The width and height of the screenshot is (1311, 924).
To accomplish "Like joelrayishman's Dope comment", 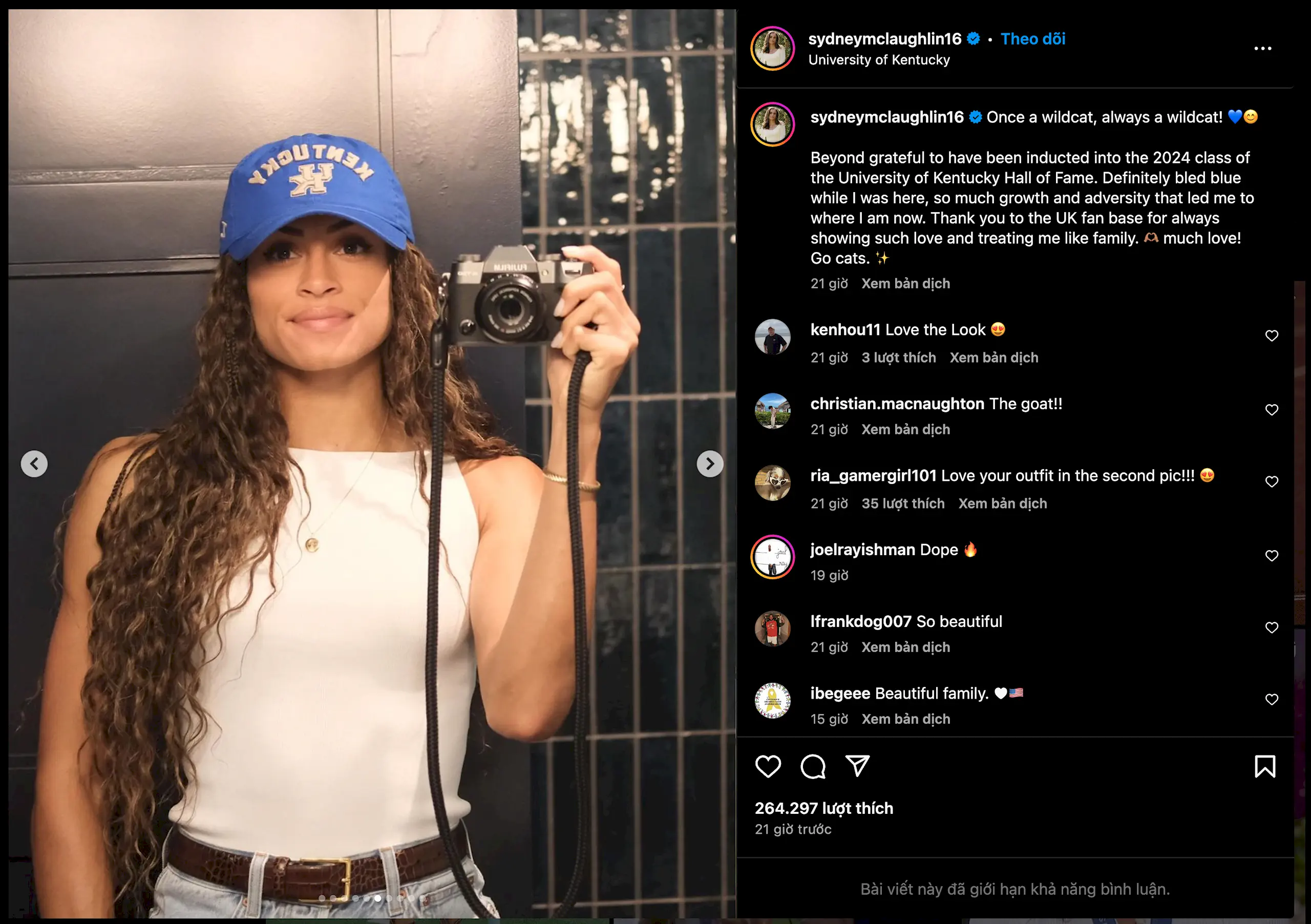I will [x=1272, y=556].
